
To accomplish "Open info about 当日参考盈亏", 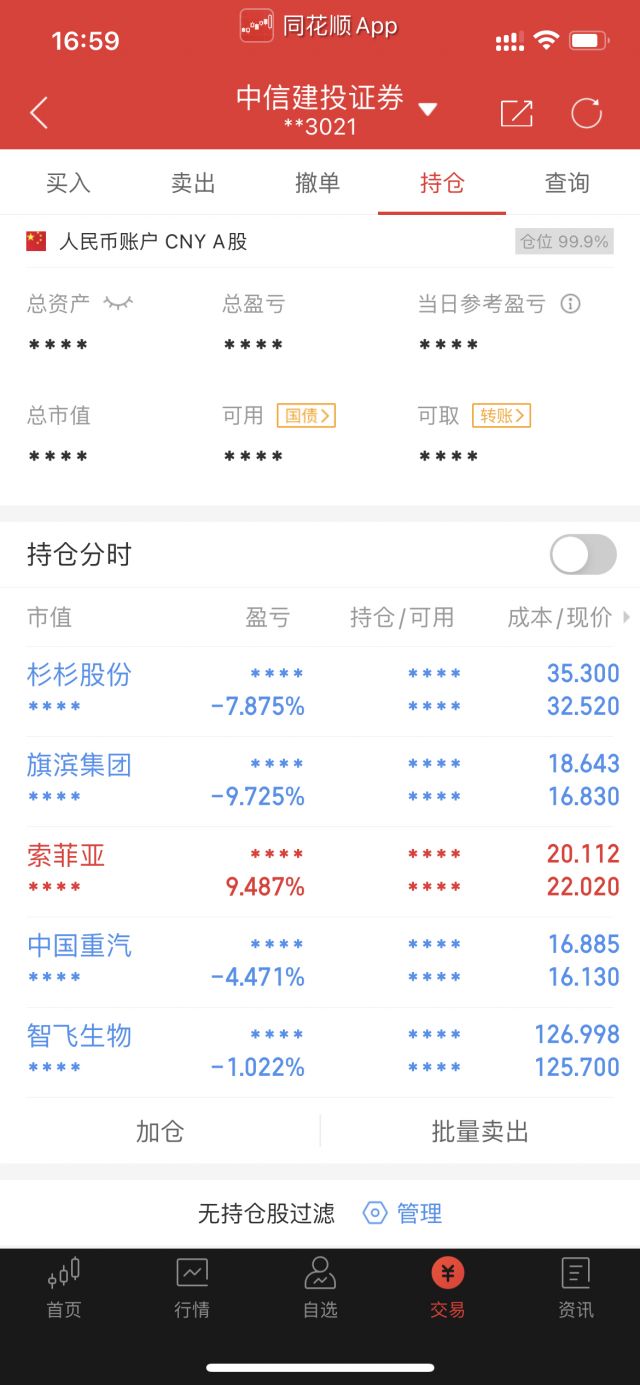I will pyautogui.click(x=570, y=304).
